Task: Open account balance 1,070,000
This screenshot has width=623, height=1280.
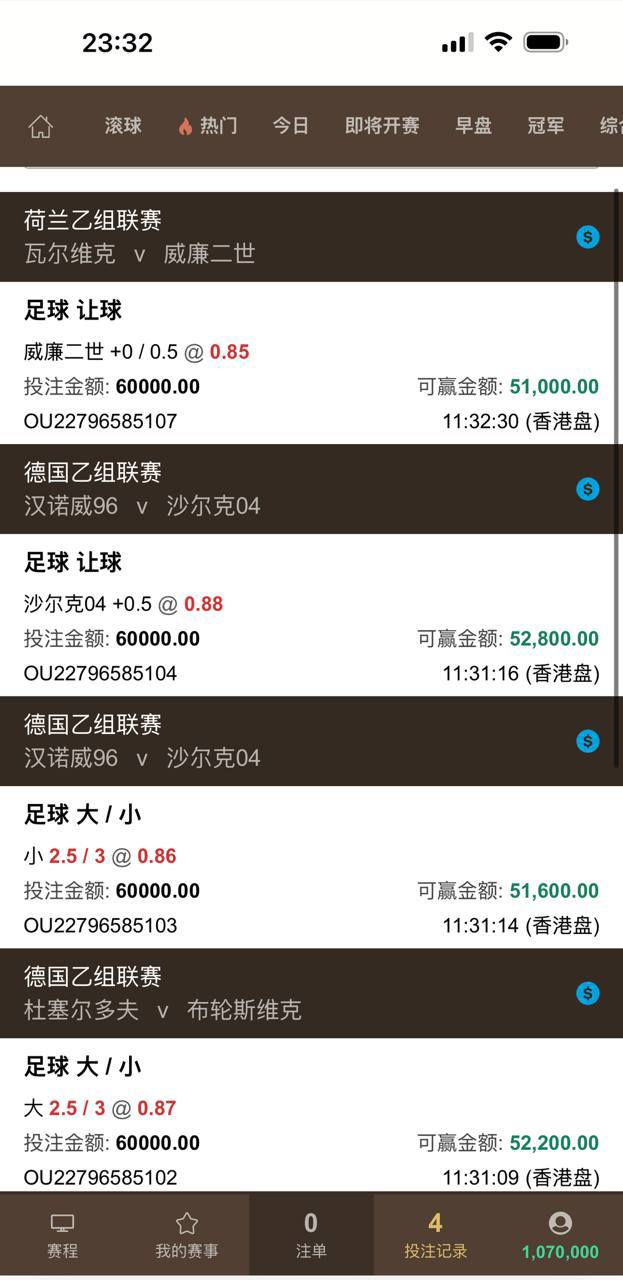Action: tap(560, 1236)
